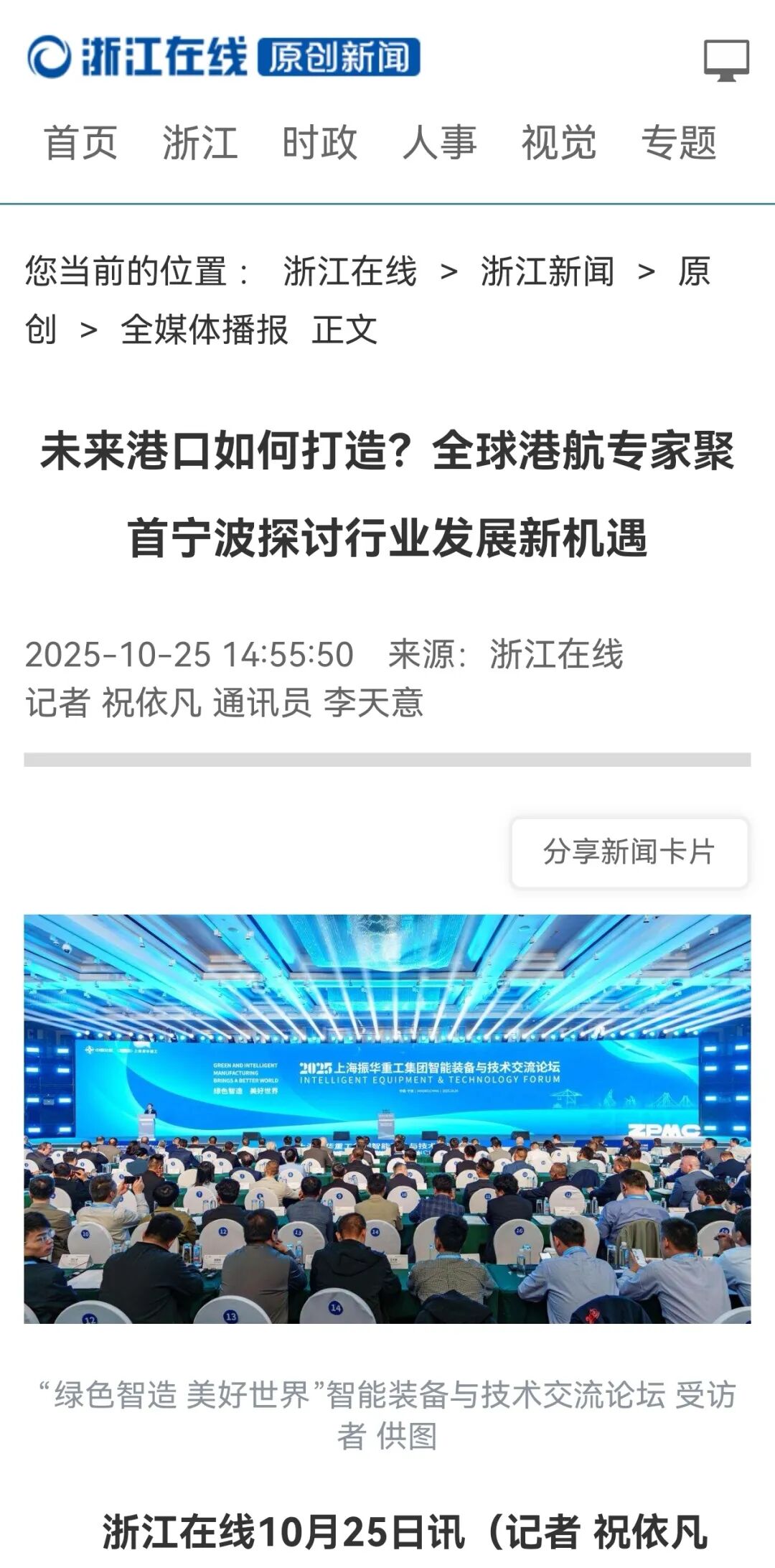The image size is (775, 1568).
Task: Open the 首页 navigation tab
Action: (x=80, y=142)
